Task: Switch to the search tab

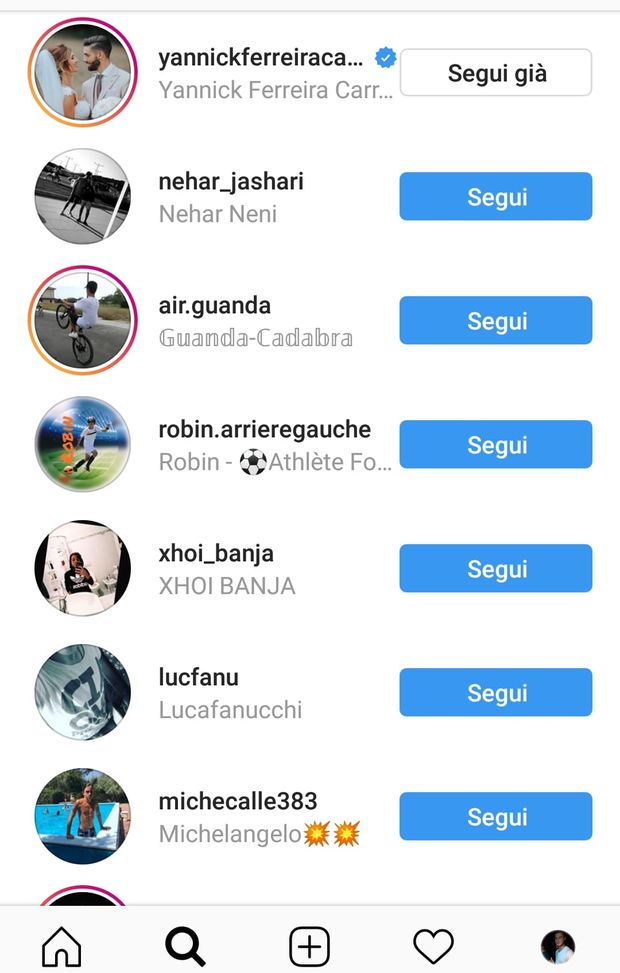Action: pos(186,945)
